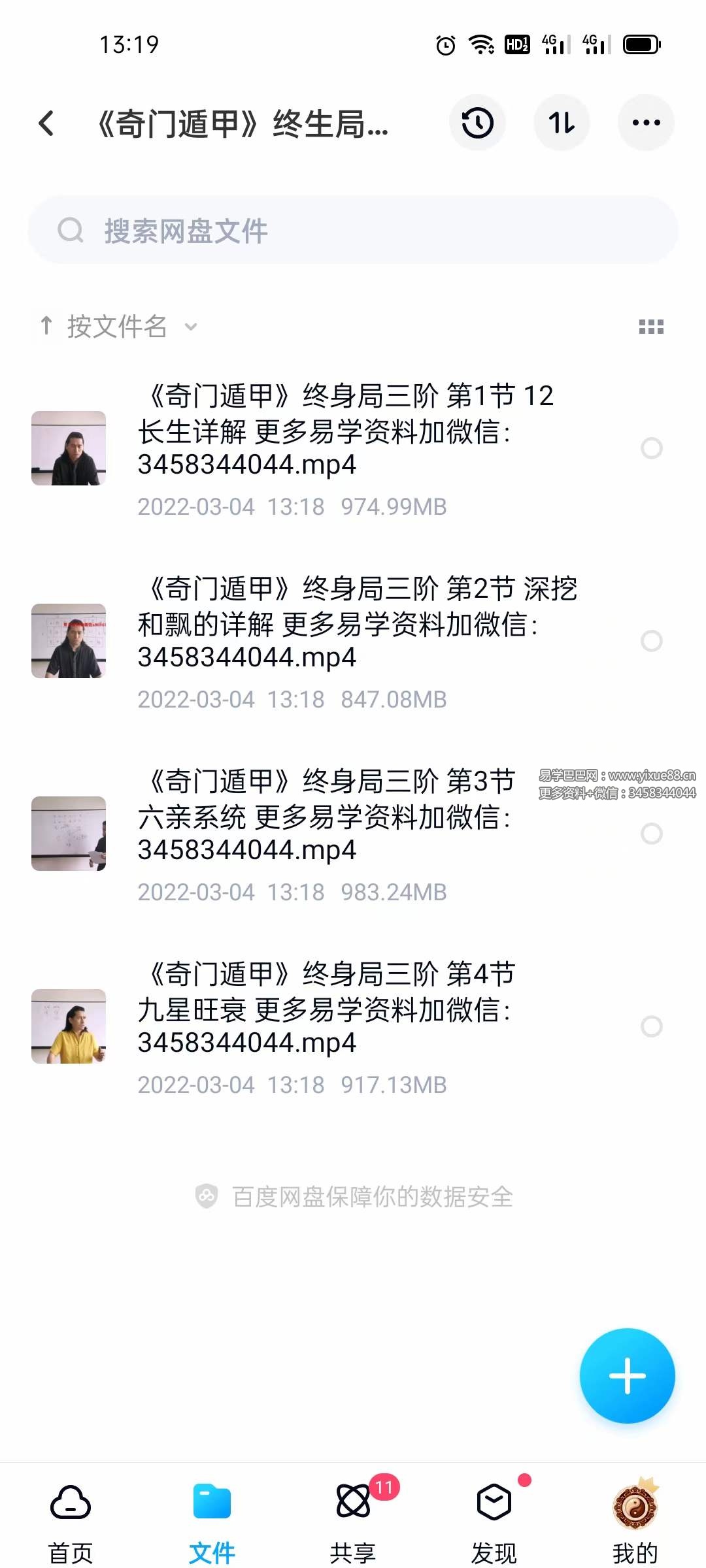706x1568 pixels.
Task: Select the 第1节 12长生详解 video file
Action: click(x=652, y=448)
